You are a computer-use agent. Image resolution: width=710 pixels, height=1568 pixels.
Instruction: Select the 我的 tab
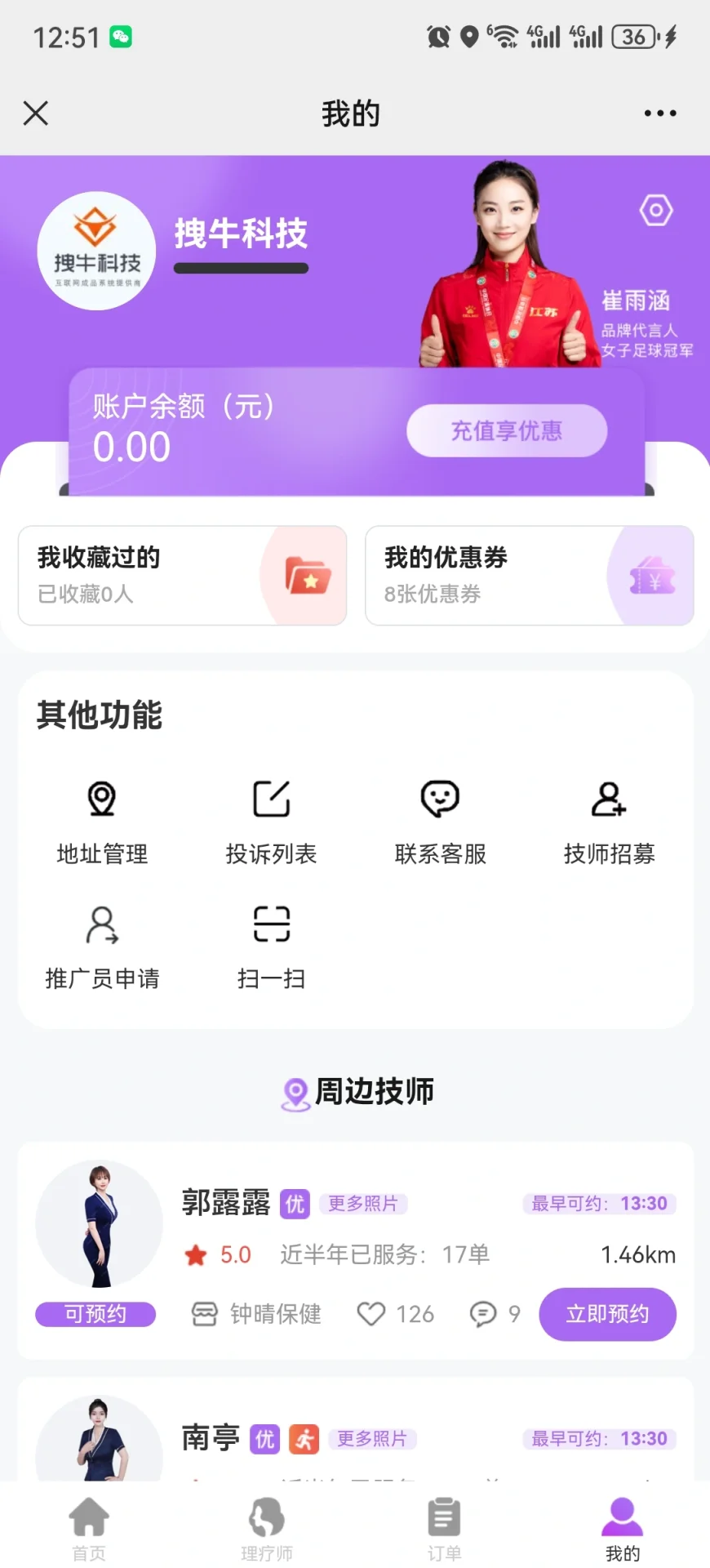[622, 1529]
